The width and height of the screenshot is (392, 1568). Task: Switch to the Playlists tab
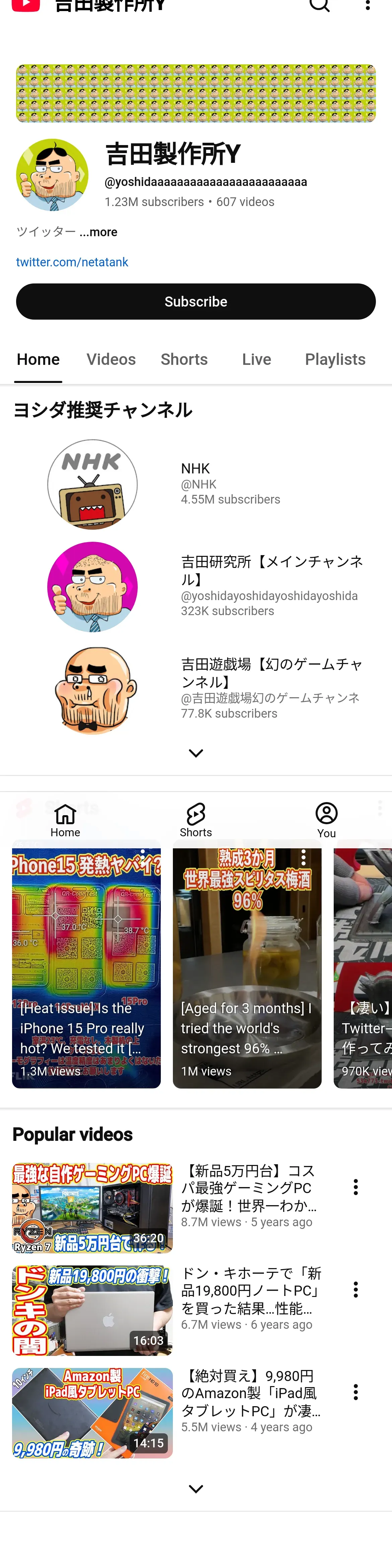coord(335,359)
